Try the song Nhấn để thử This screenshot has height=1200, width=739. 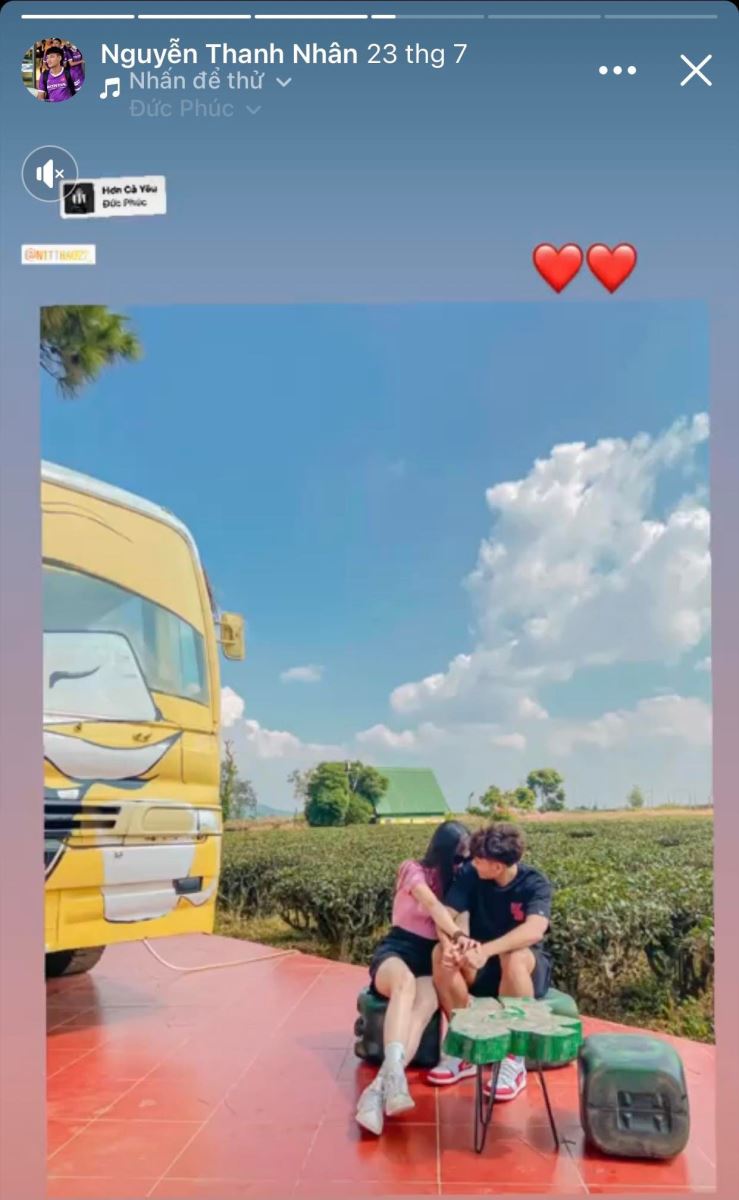pos(195,82)
